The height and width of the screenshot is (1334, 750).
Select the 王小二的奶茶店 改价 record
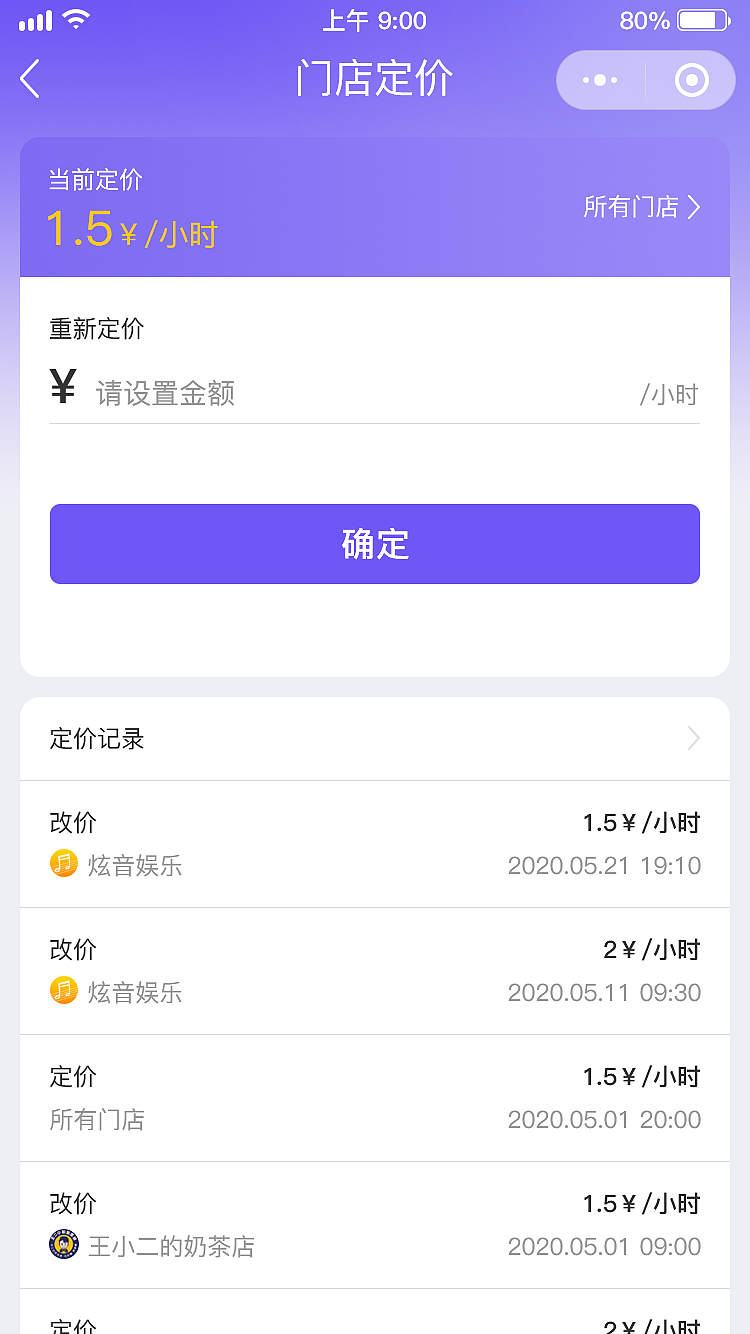pos(375,1224)
